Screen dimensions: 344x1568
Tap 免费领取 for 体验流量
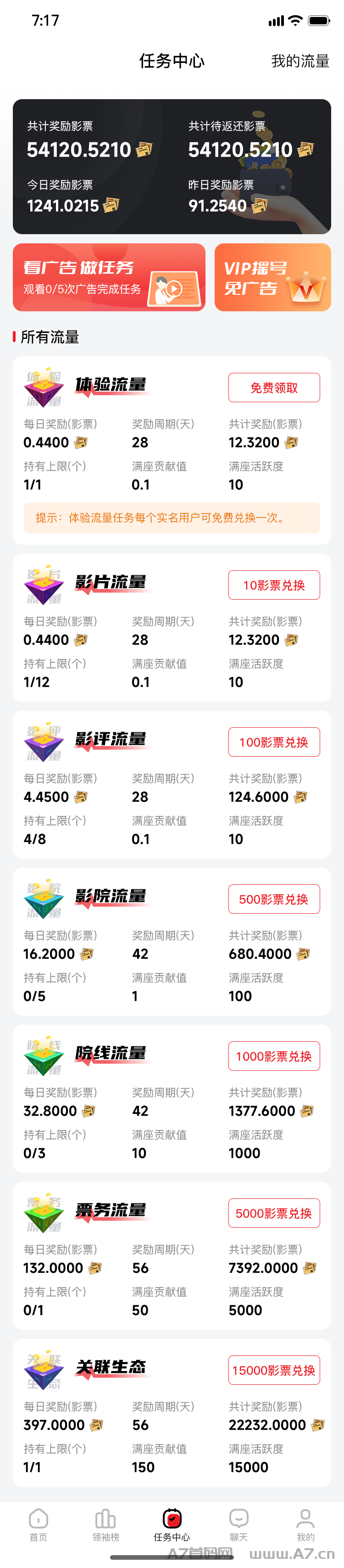(x=274, y=388)
